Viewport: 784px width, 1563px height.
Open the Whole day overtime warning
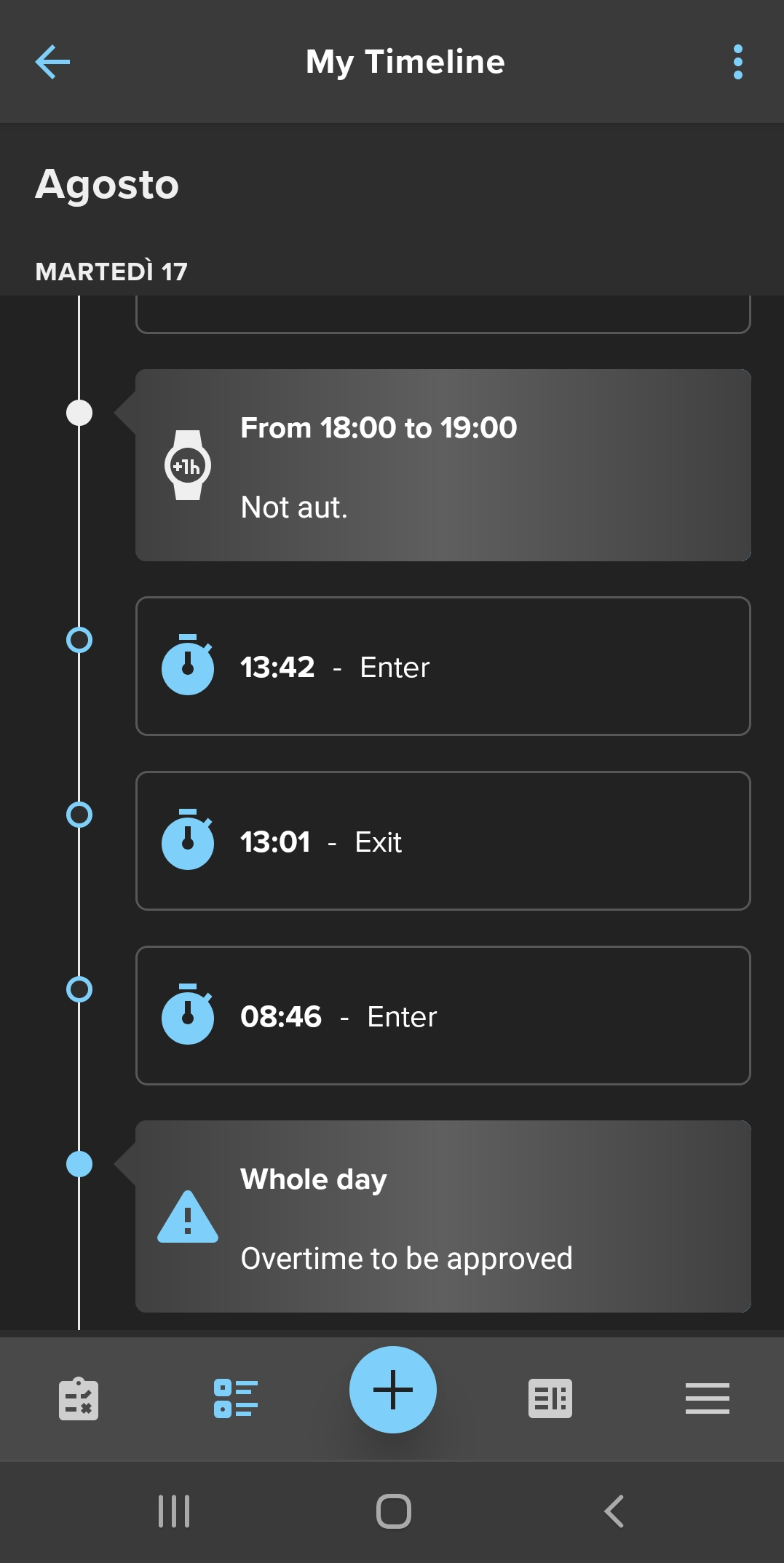443,1216
